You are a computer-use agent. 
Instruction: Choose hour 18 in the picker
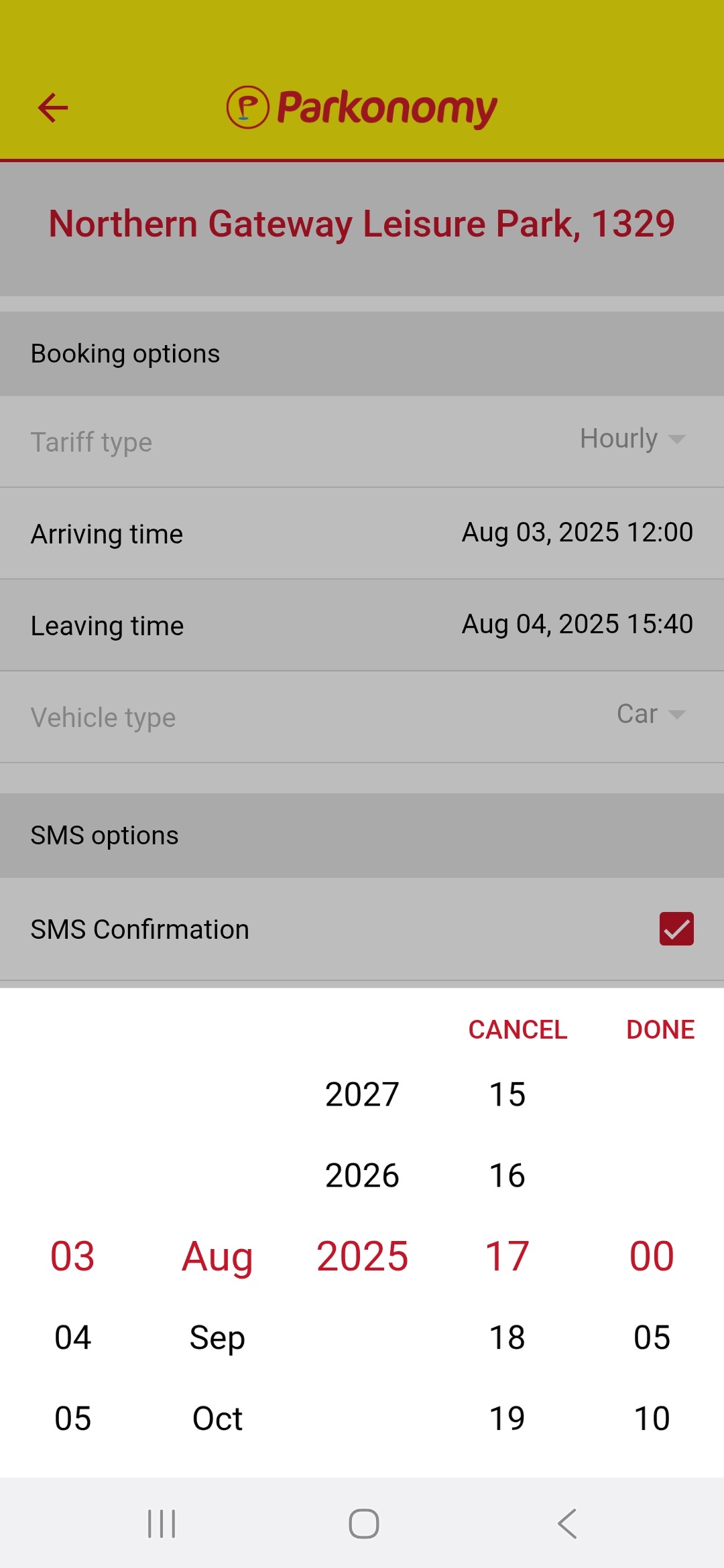pyautogui.click(x=507, y=1337)
